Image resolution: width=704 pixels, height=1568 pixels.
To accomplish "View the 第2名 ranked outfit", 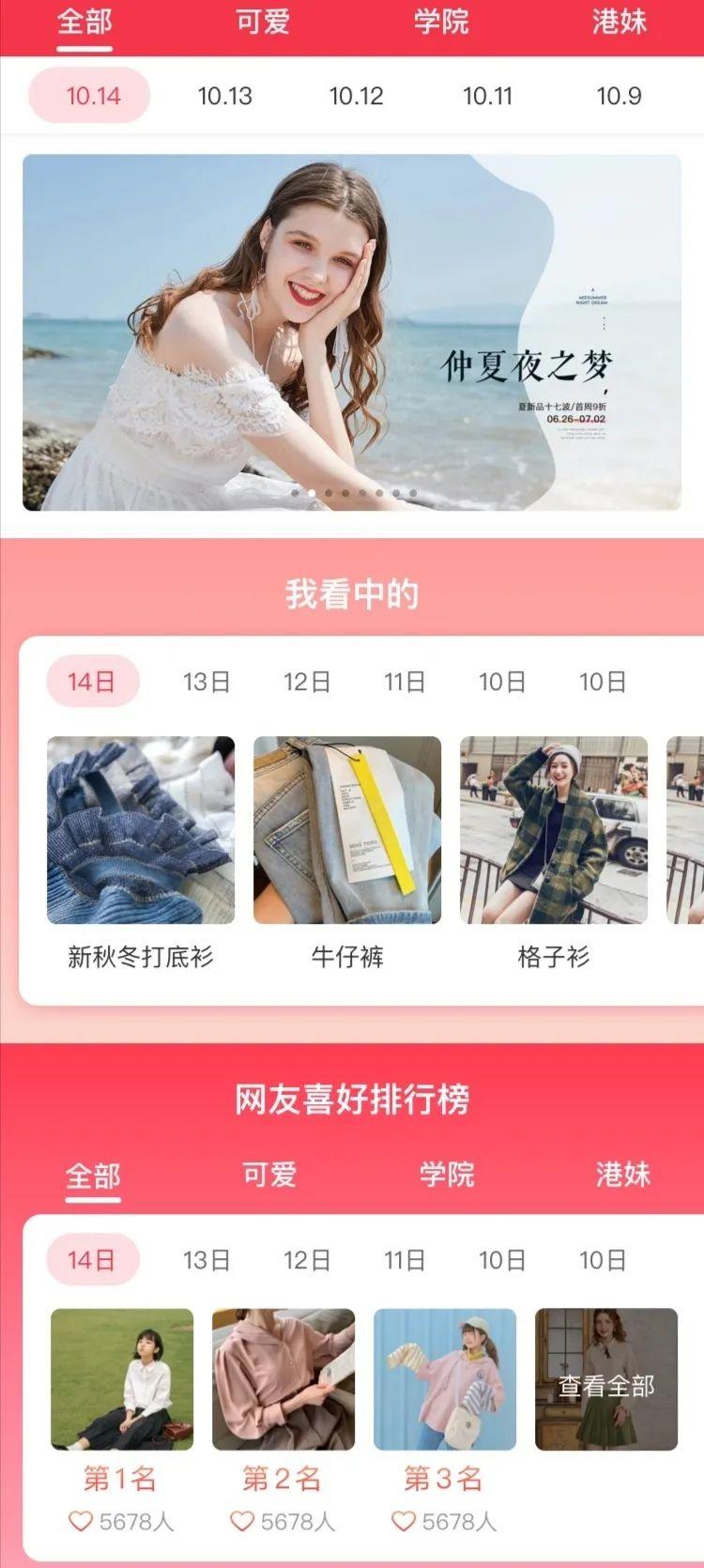I will pos(283,1379).
